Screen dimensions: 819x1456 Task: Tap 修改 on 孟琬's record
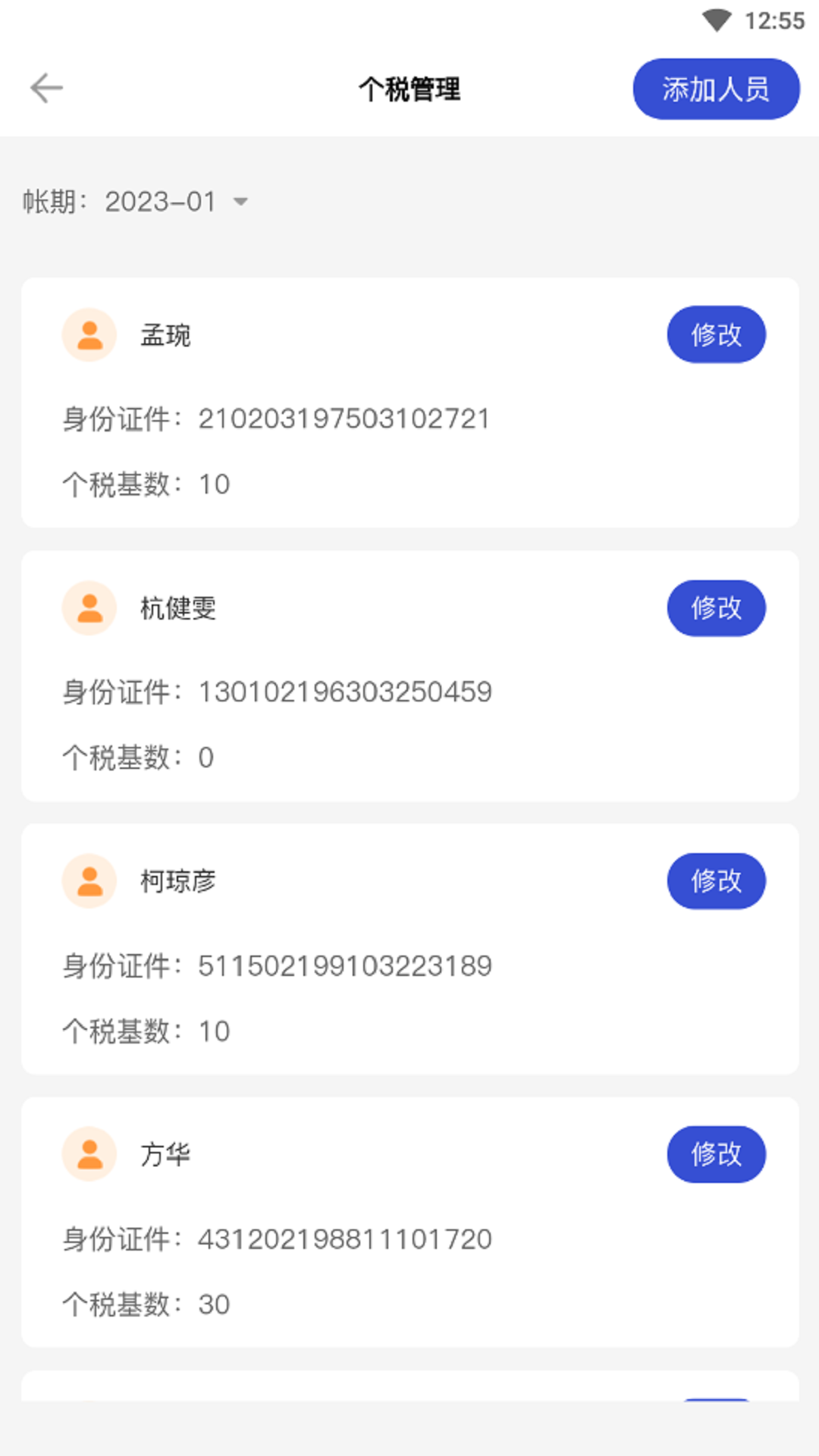[x=716, y=334]
